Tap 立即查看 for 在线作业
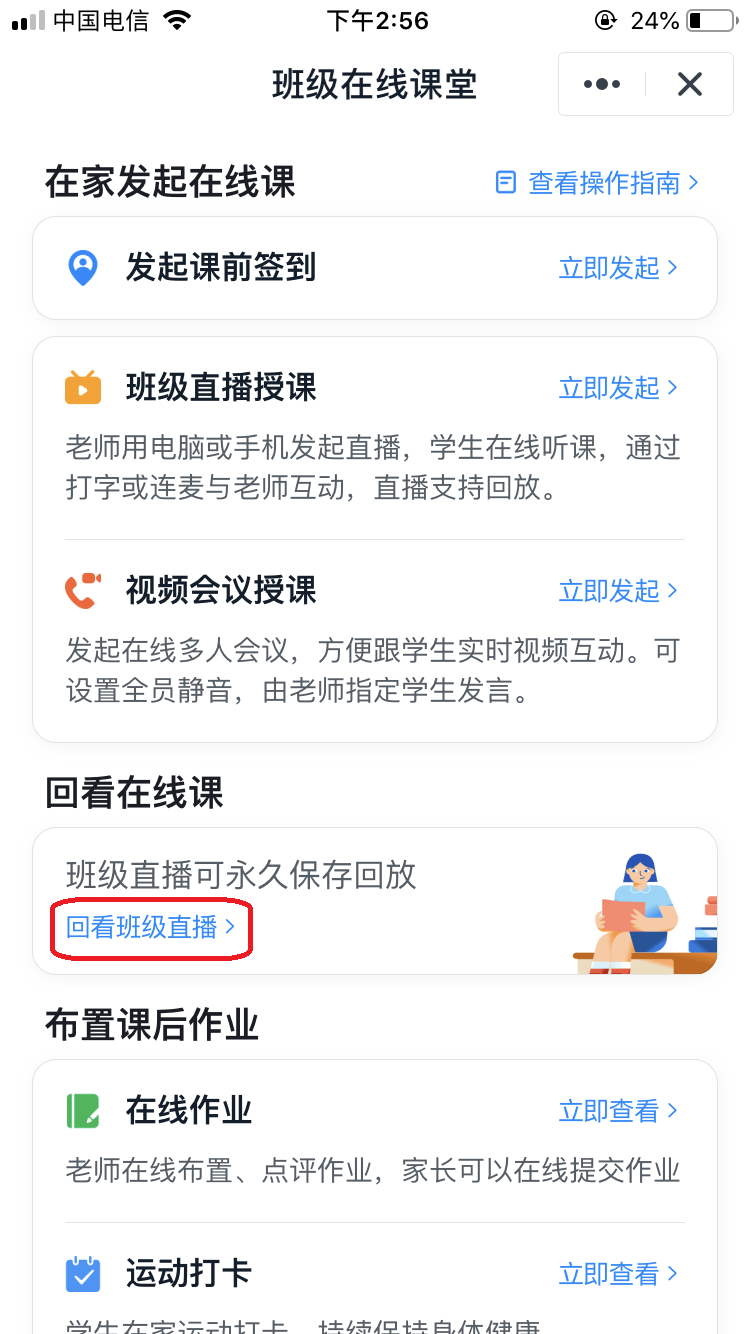 coord(618,1110)
